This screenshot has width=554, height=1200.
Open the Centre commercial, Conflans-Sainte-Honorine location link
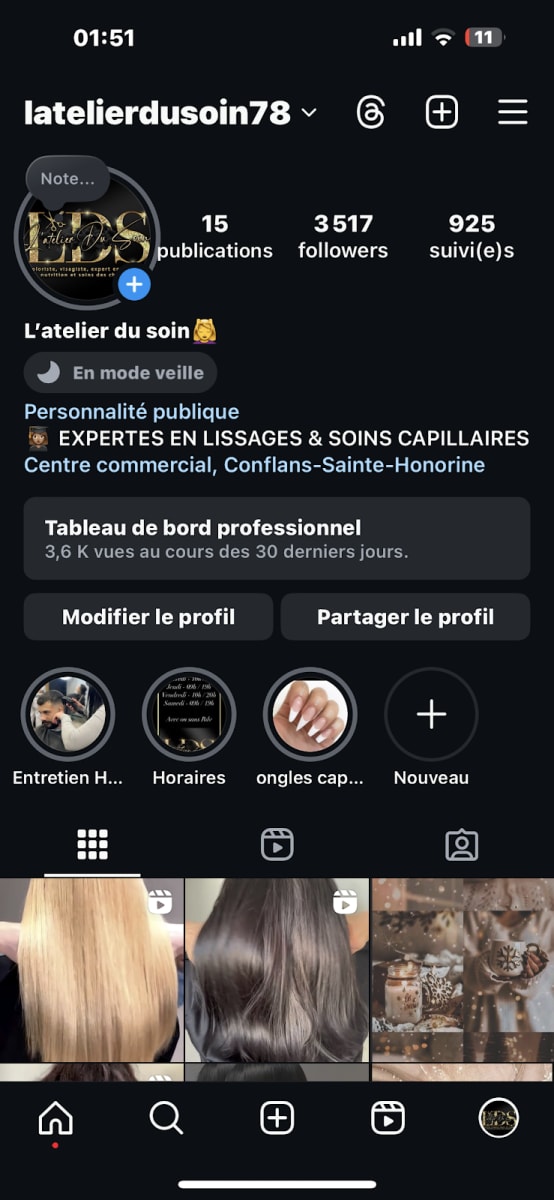(254, 465)
